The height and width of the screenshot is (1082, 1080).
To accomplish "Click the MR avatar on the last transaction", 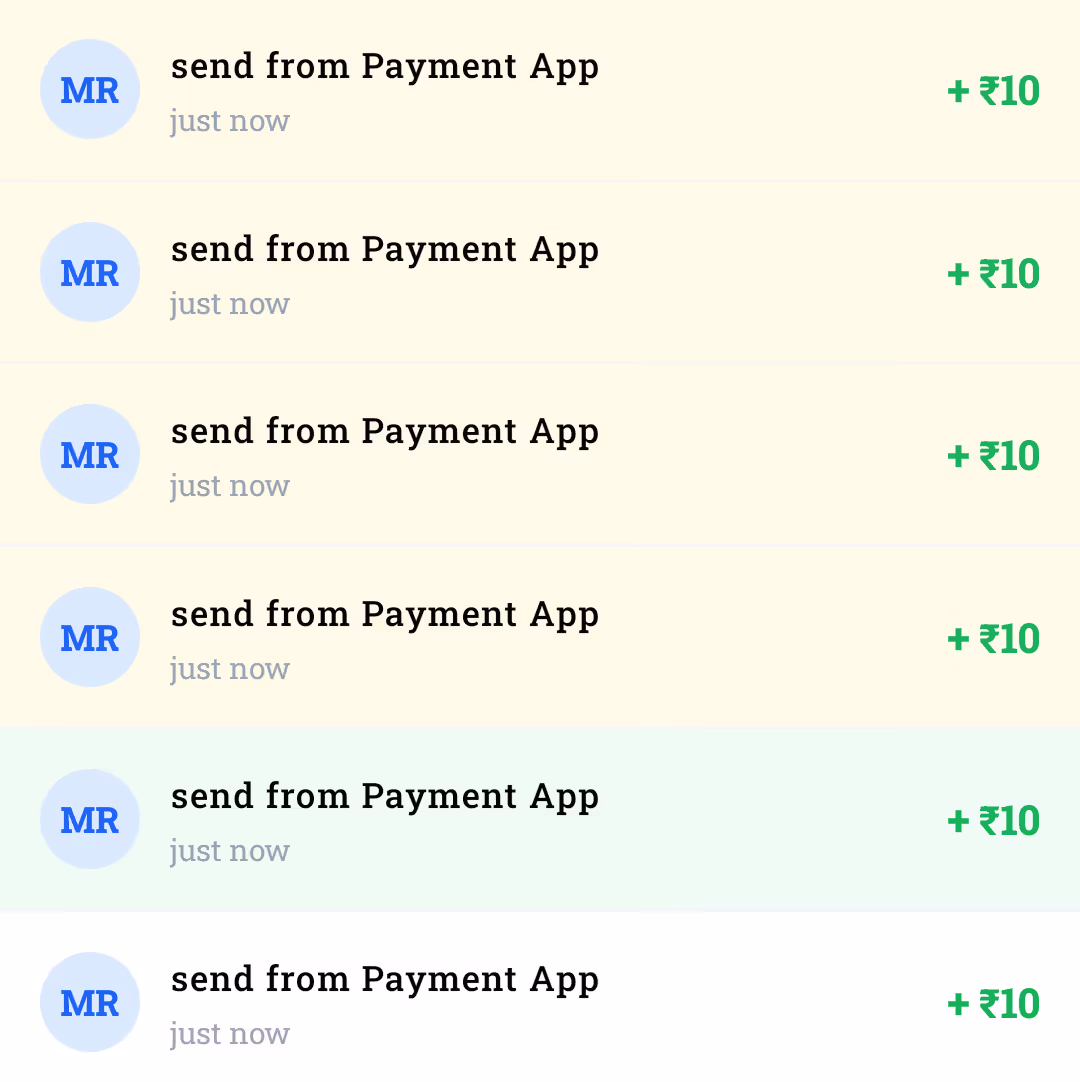I will point(90,1002).
